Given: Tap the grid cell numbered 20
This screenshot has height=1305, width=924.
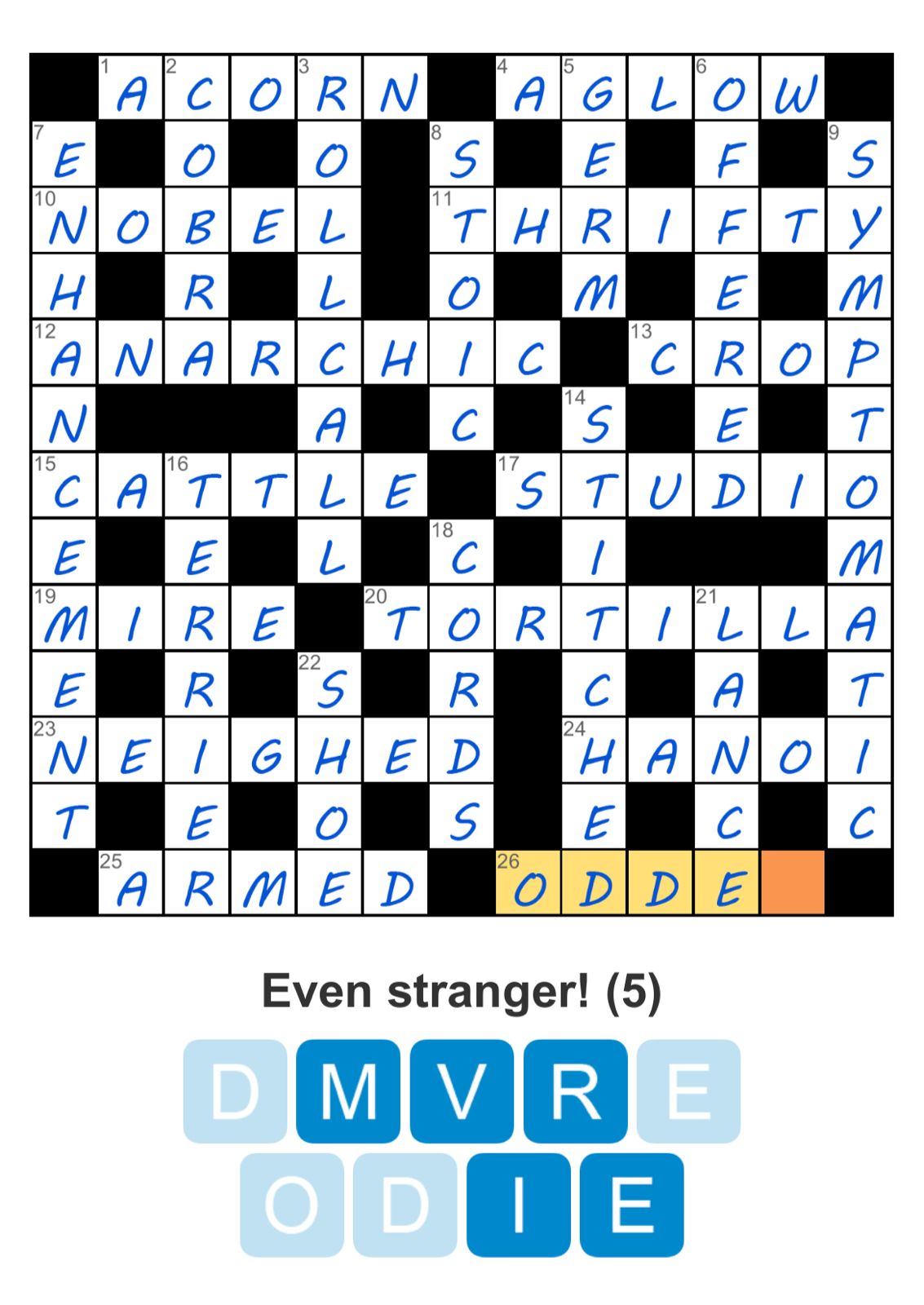Looking at the screenshot, I should point(396,618).
